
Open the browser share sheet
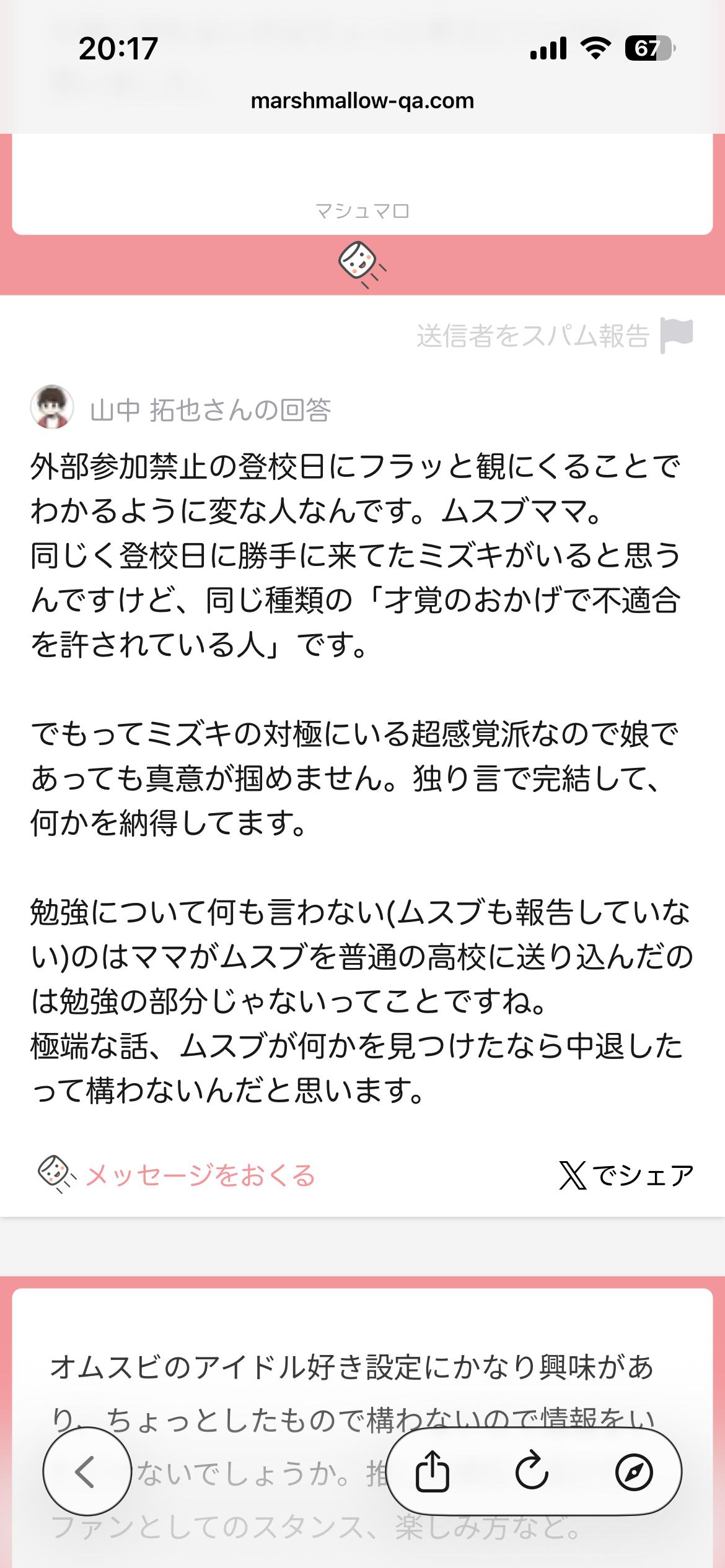(x=432, y=1471)
